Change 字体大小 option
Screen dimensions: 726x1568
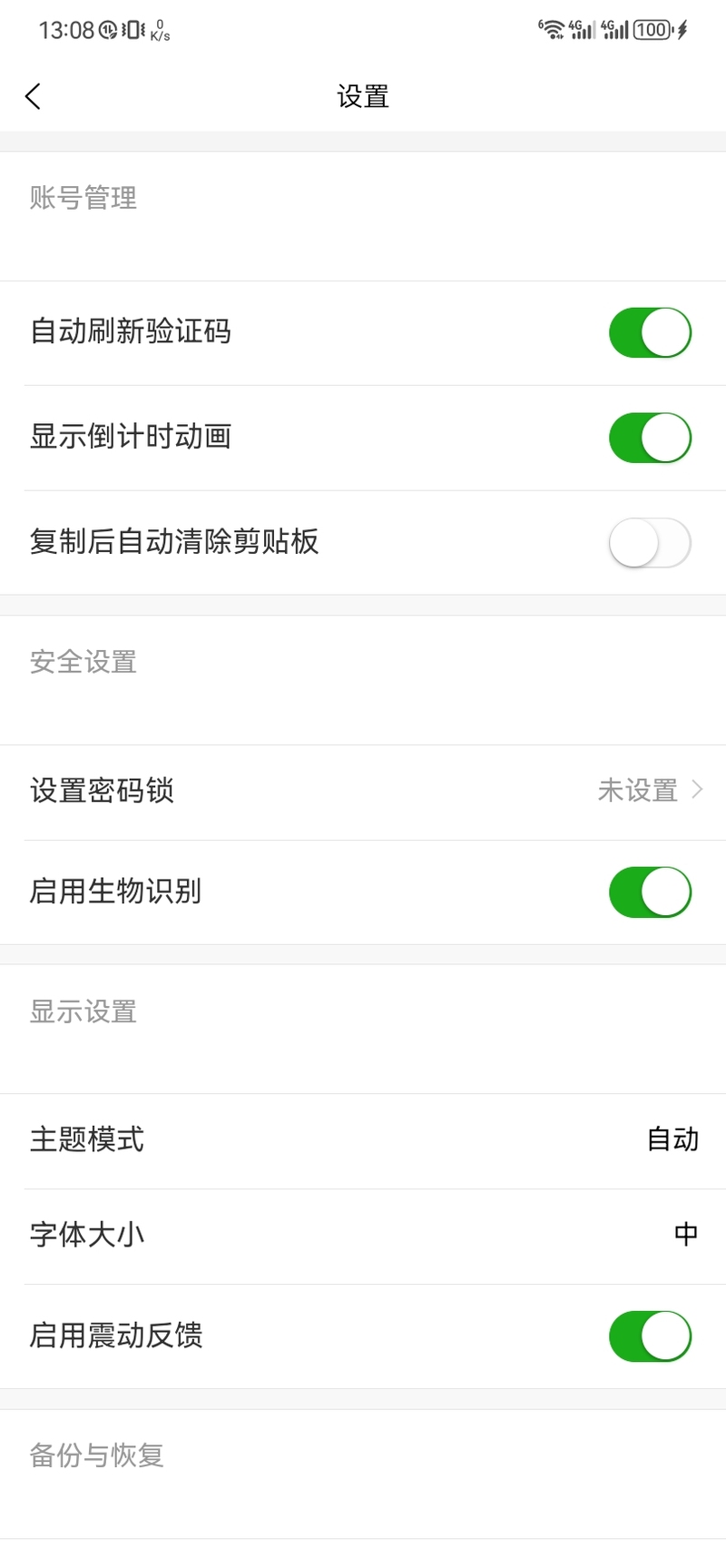pos(363,1236)
